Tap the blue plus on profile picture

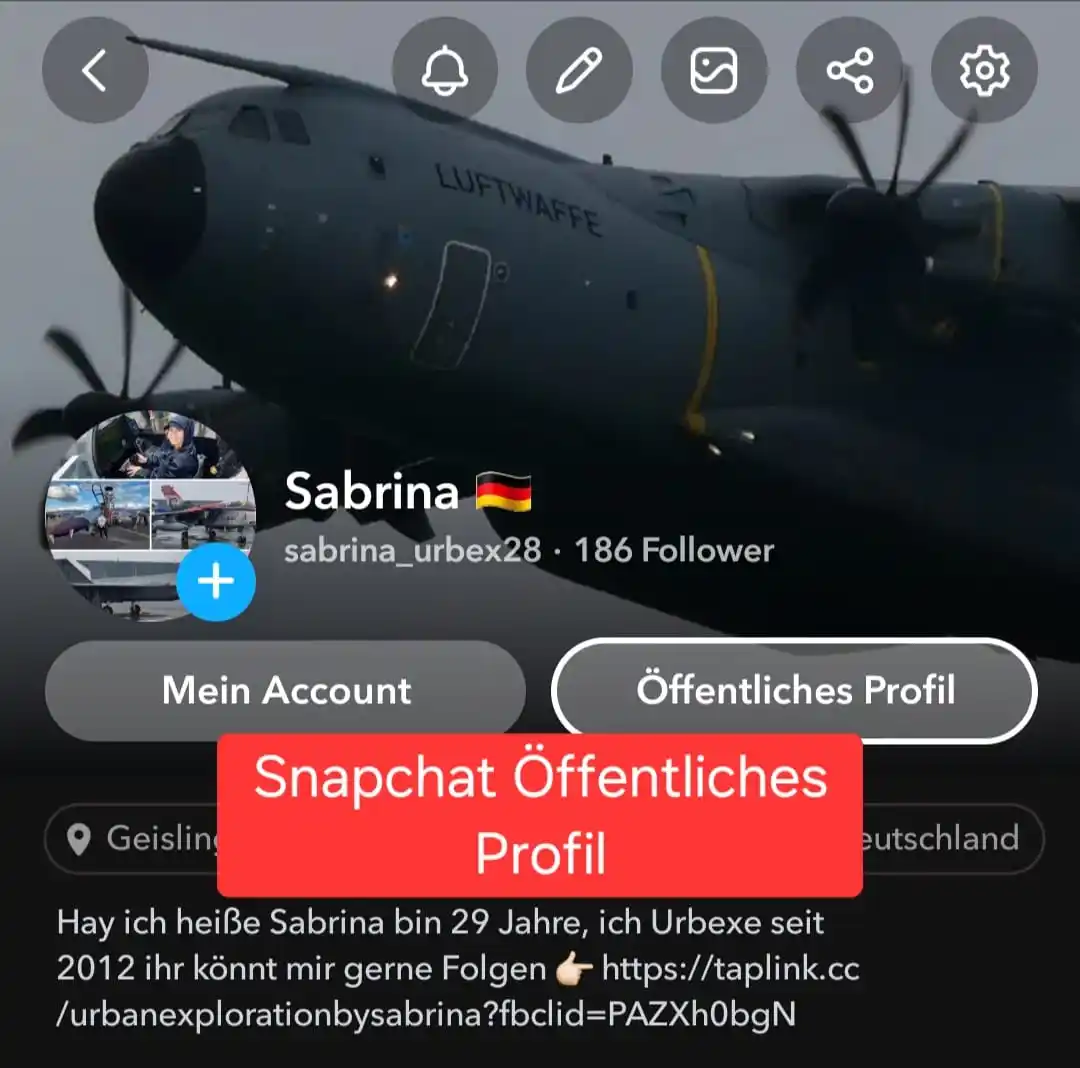tap(216, 582)
